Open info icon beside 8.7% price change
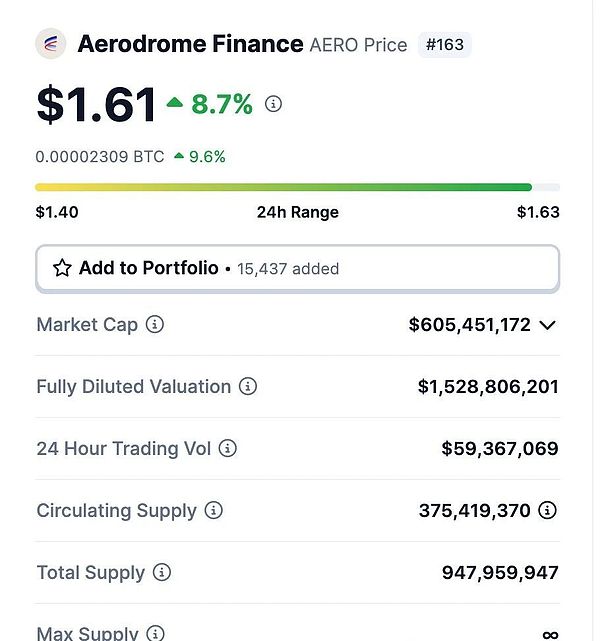The height and width of the screenshot is (641, 600). (x=273, y=104)
